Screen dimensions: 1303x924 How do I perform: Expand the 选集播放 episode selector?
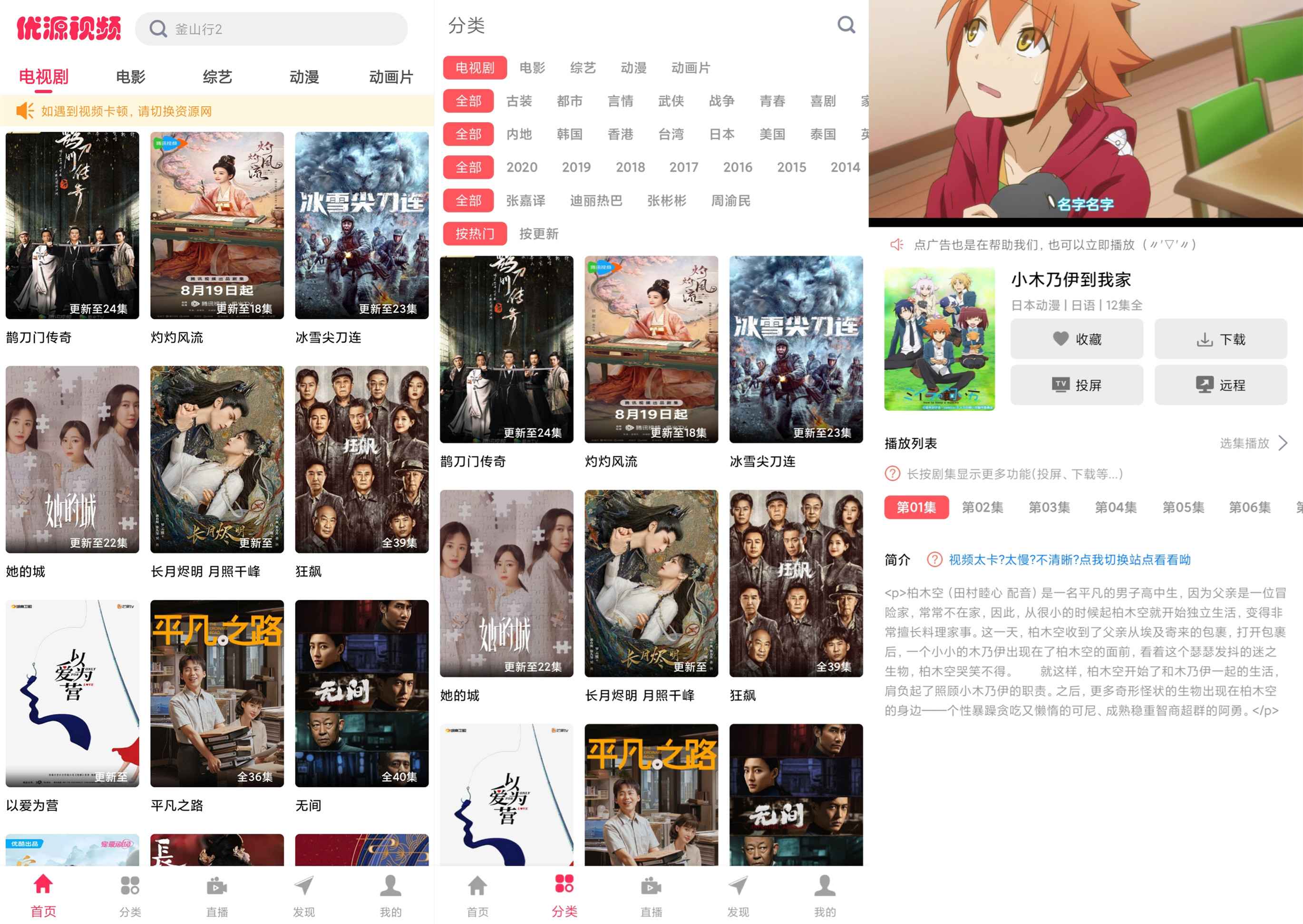pos(1253,443)
